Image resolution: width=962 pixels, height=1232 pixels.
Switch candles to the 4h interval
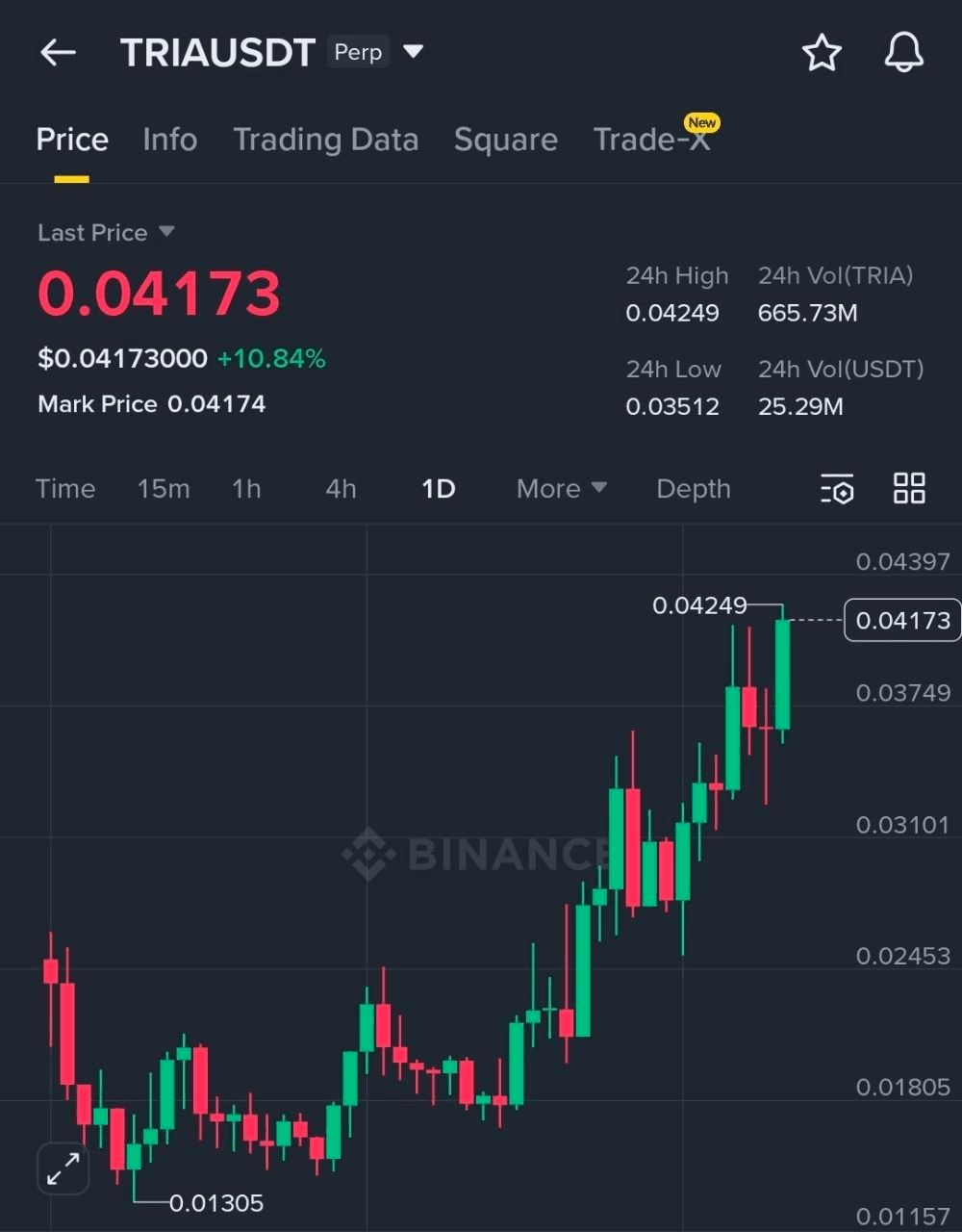340,489
